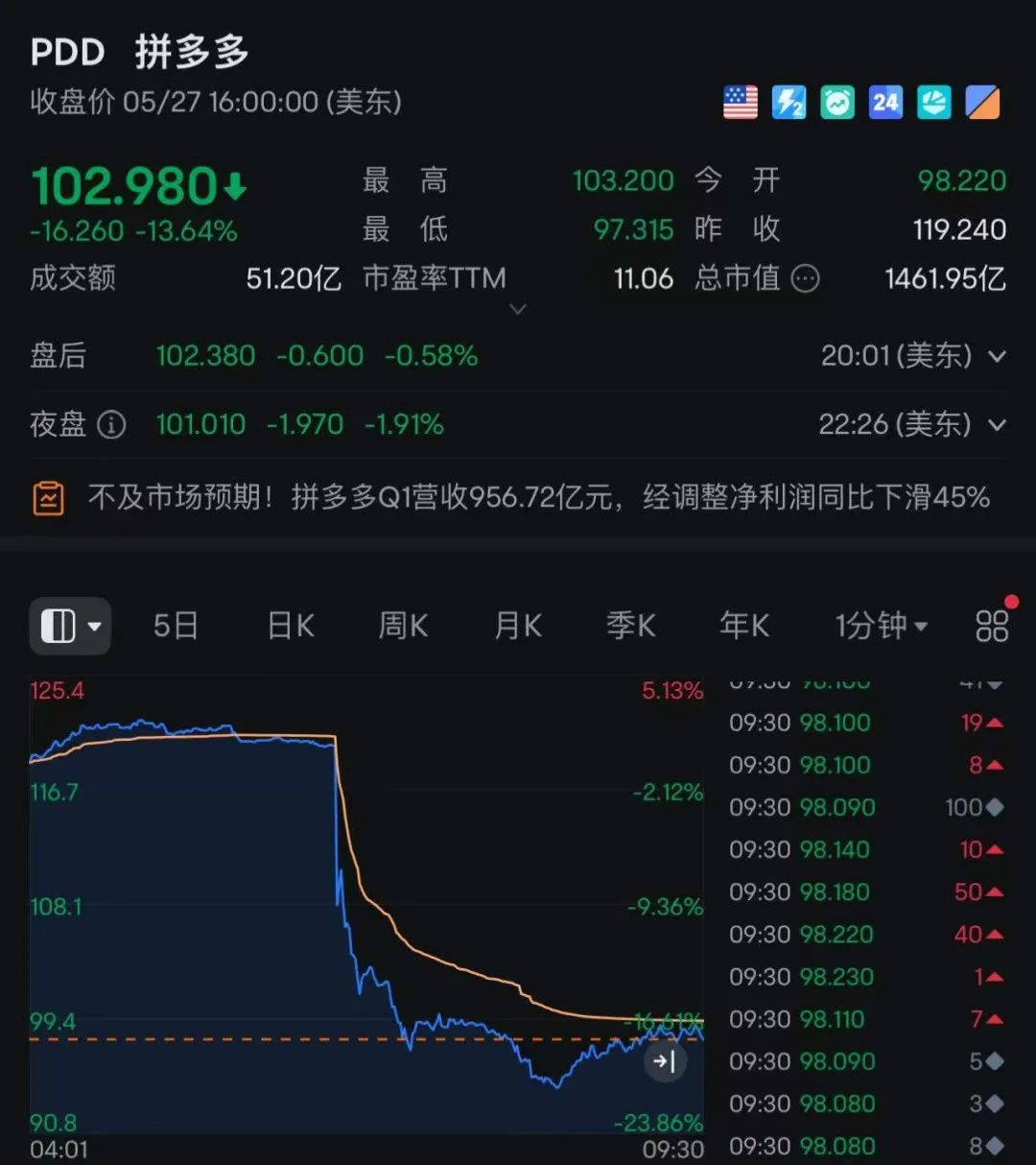The image size is (1036, 1165).
Task: Select the 日K chart tab
Action: pos(290,627)
